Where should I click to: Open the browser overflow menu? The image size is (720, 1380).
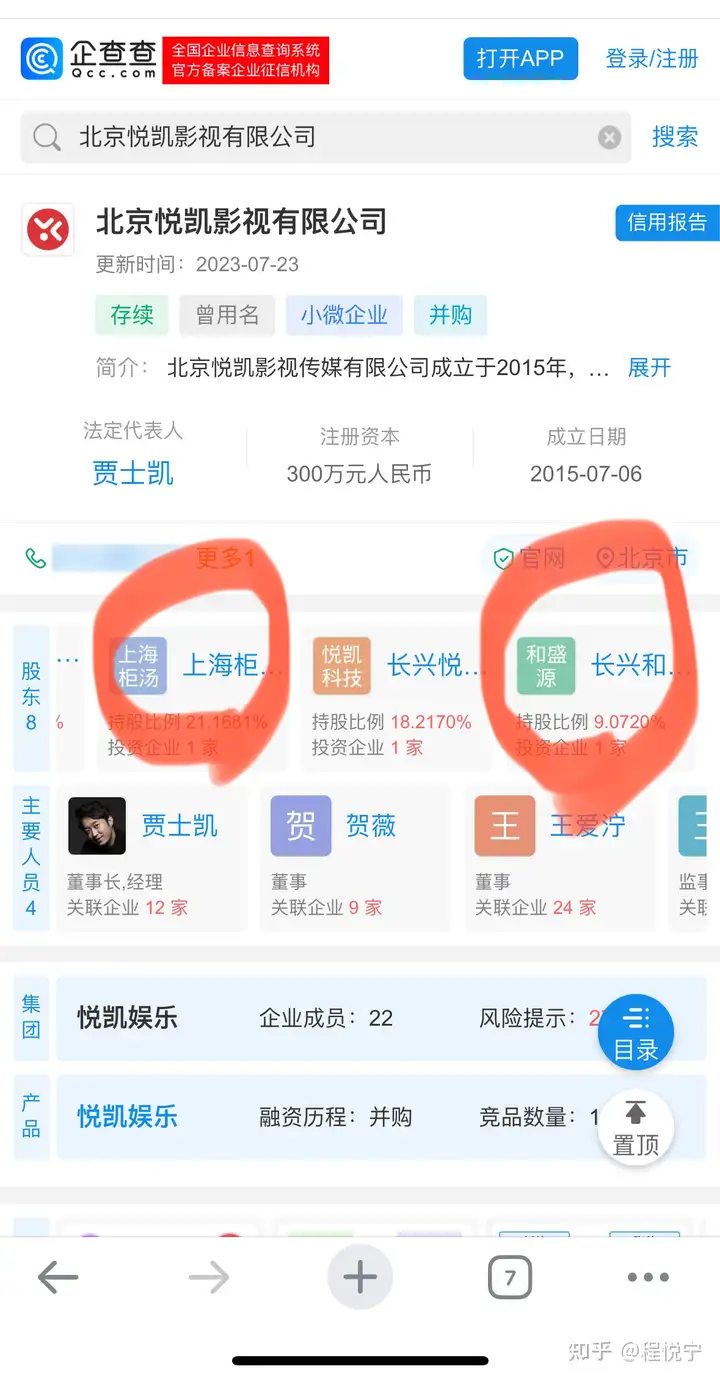tap(648, 1277)
